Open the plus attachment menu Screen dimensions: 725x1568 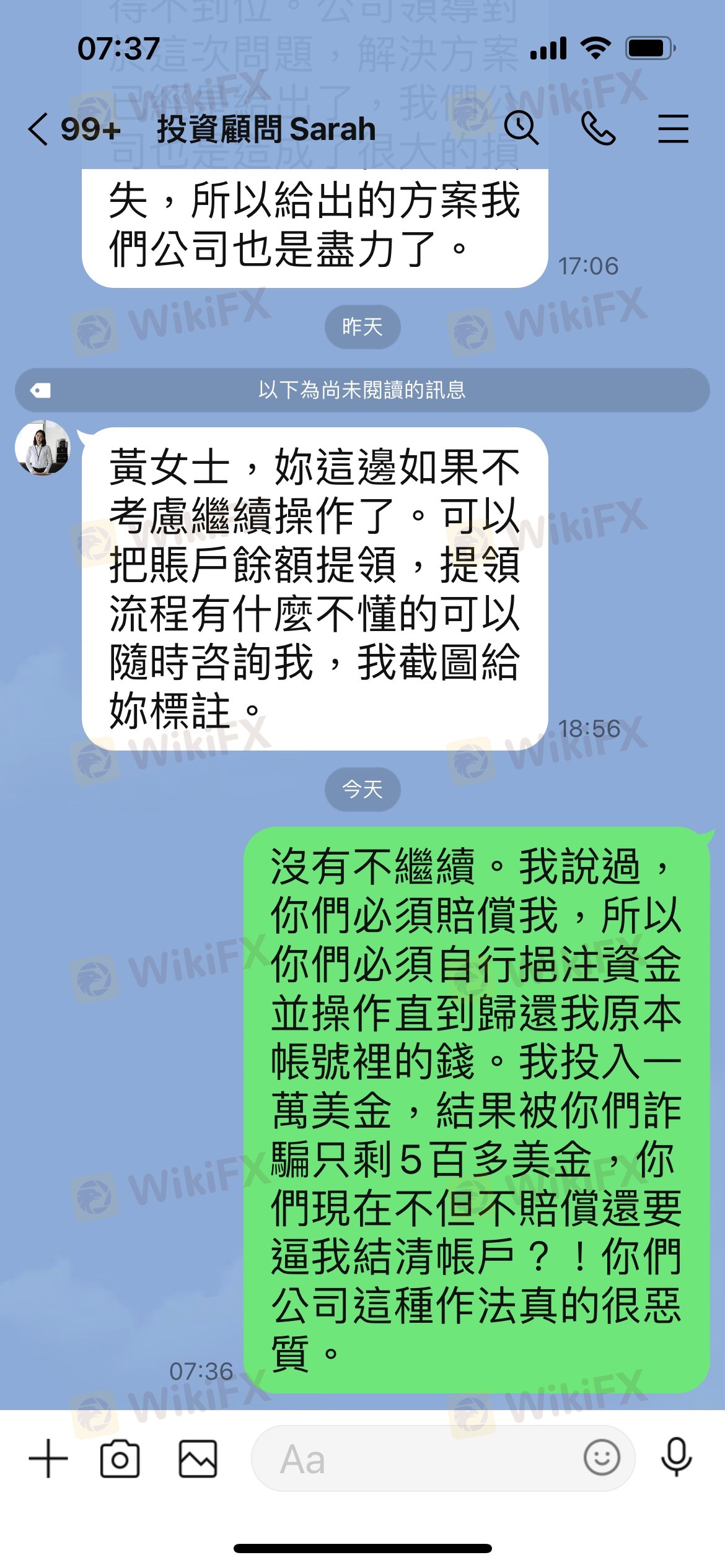click(x=48, y=1458)
